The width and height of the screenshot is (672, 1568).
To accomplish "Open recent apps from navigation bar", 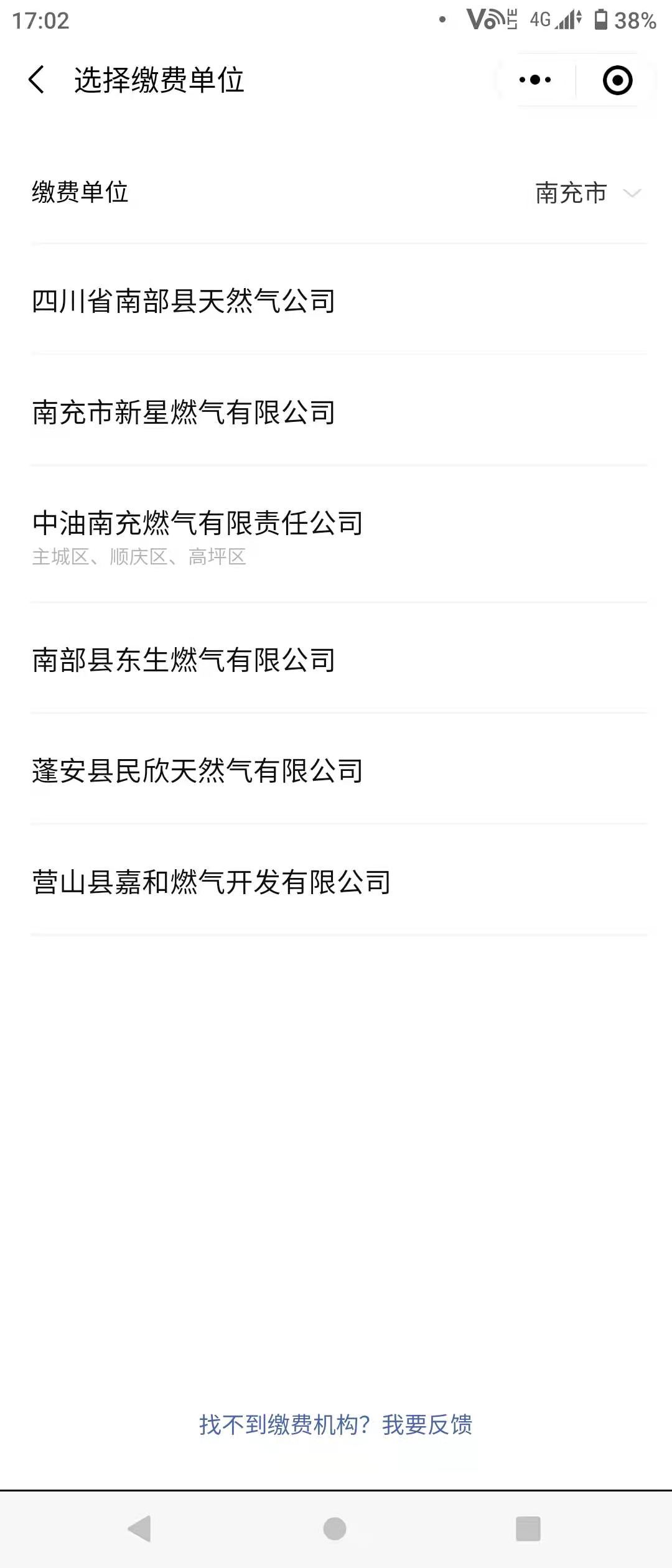I will tap(528, 1529).
